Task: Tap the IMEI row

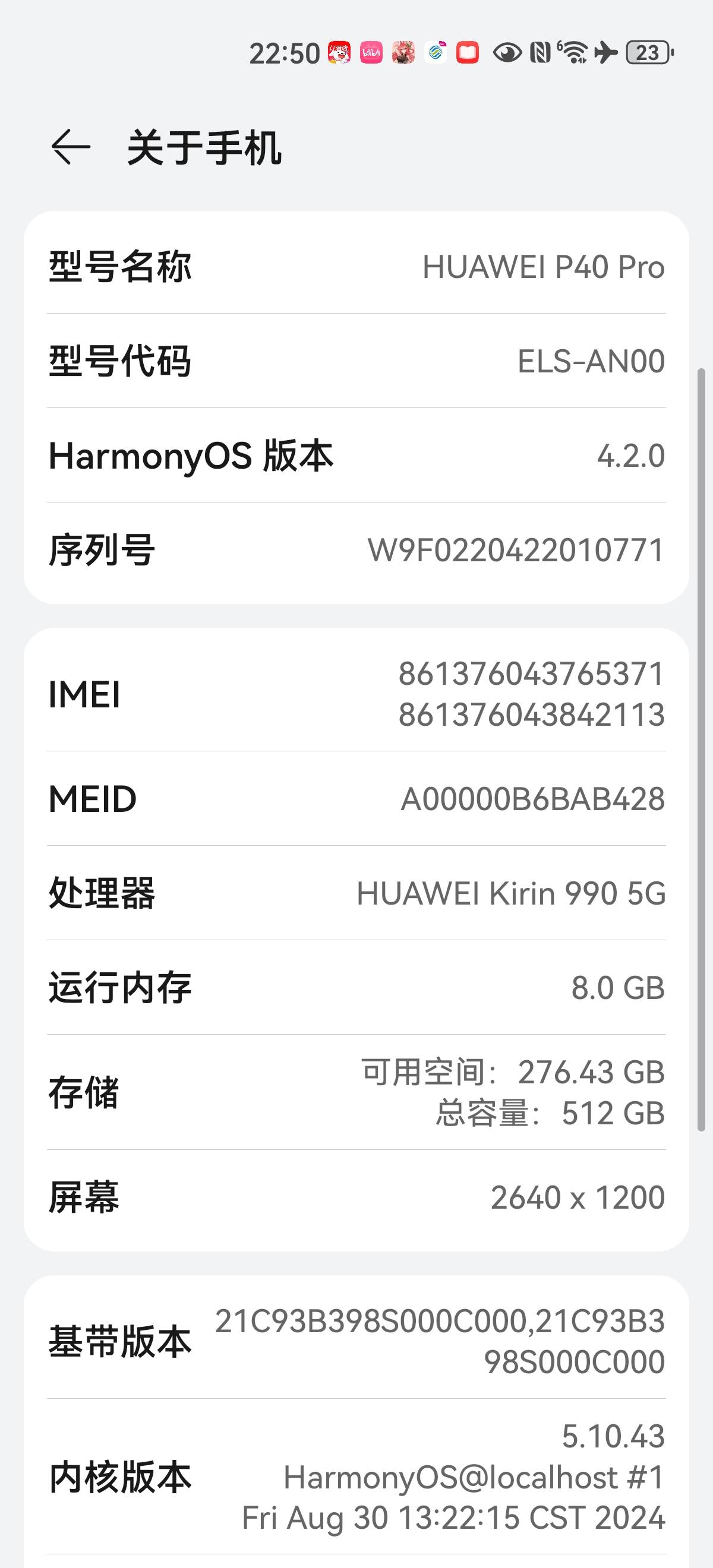Action: click(x=356, y=694)
